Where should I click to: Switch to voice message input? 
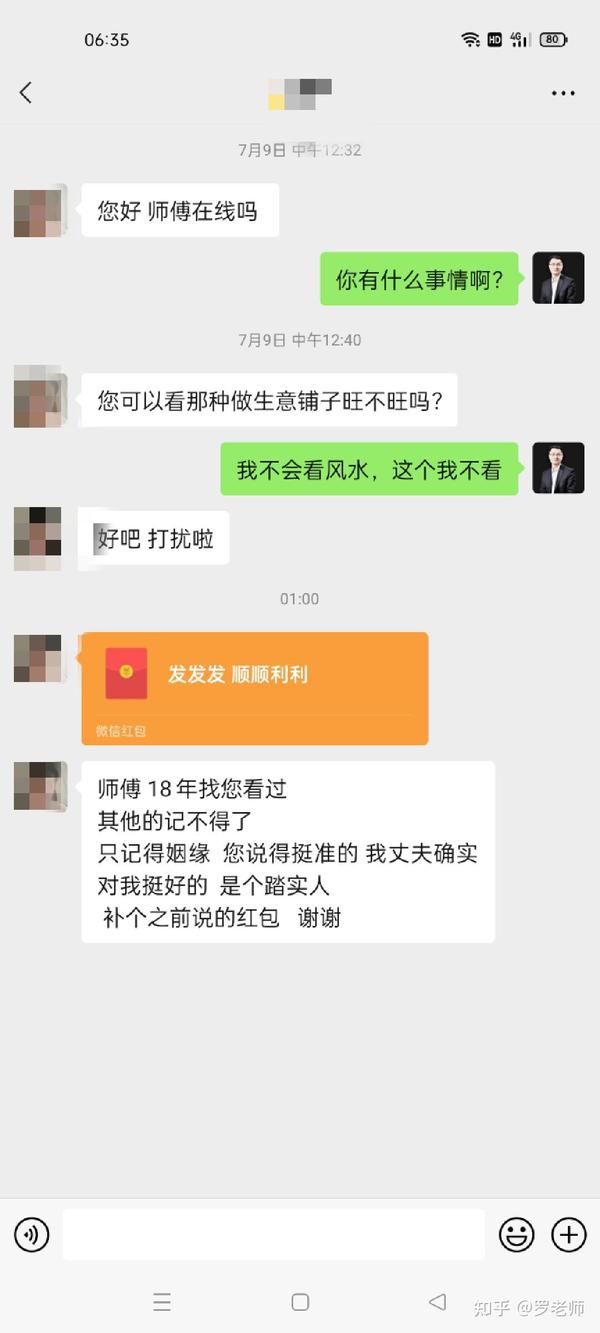32,1235
